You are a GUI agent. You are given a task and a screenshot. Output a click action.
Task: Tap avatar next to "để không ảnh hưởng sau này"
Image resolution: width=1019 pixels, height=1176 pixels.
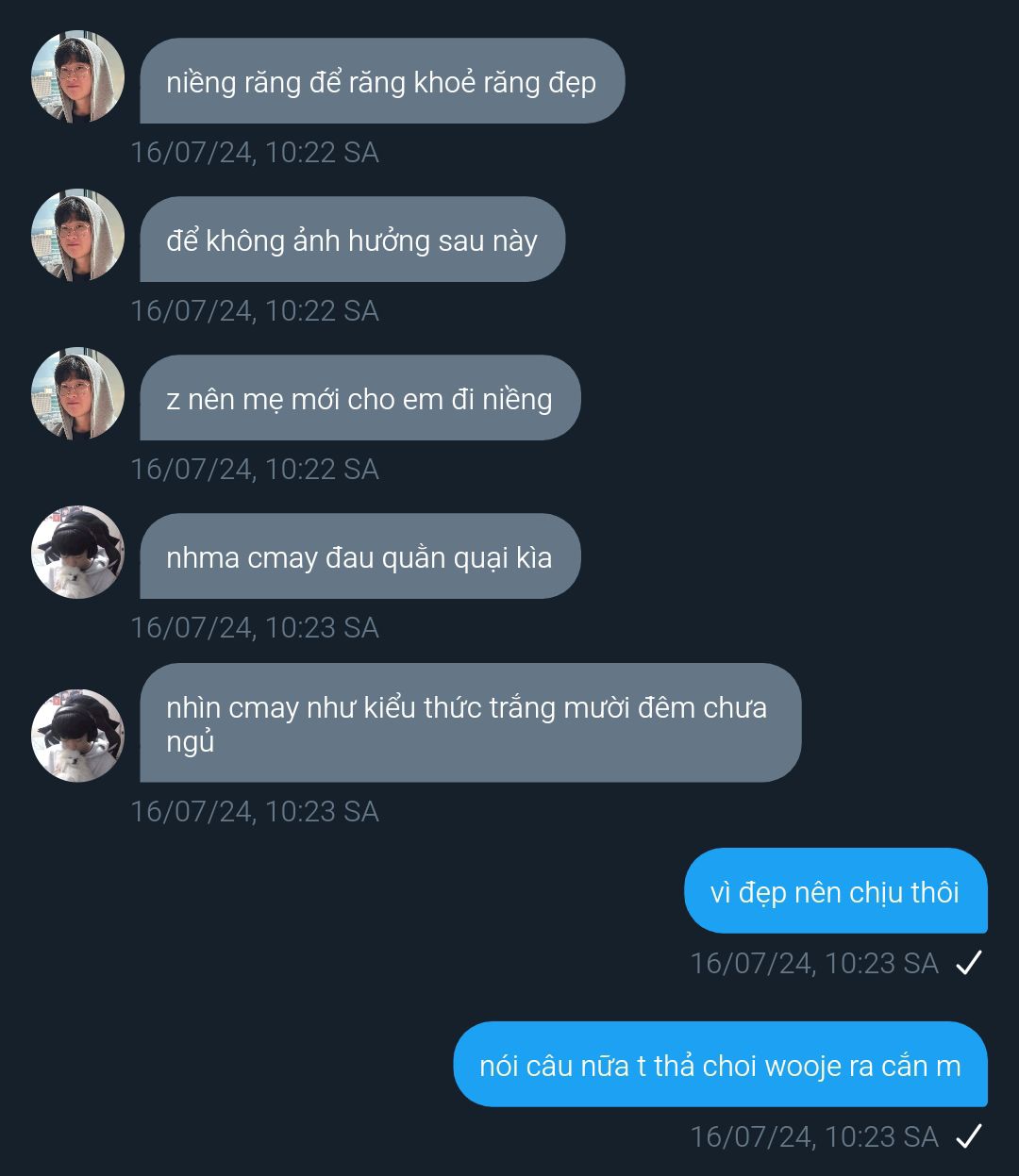point(77,235)
